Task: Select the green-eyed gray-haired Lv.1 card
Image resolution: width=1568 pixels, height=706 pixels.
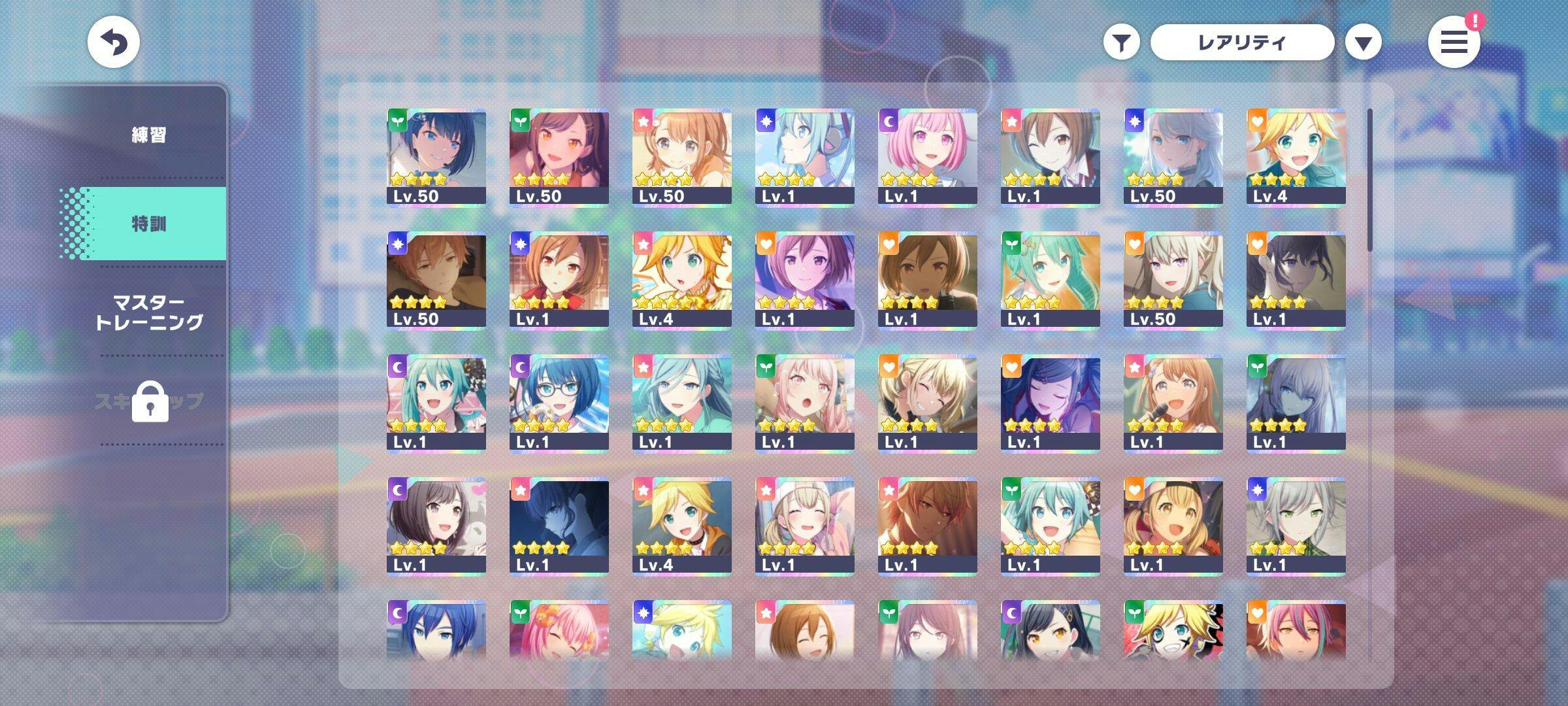Action: tap(1296, 526)
